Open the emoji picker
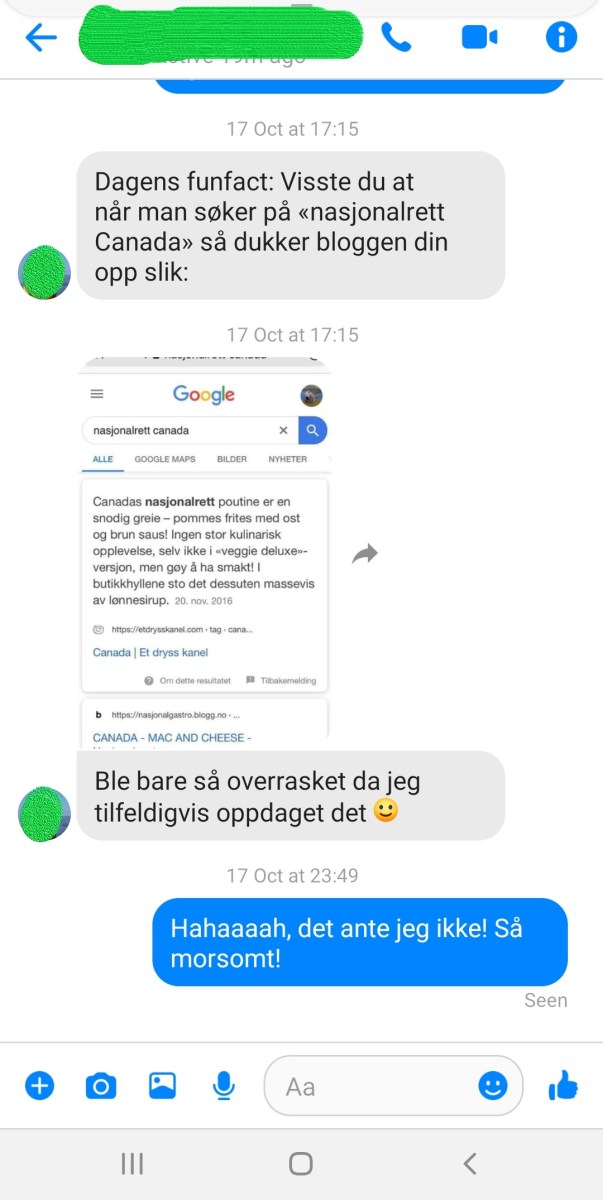Viewport: 603px width, 1200px height. (492, 1085)
